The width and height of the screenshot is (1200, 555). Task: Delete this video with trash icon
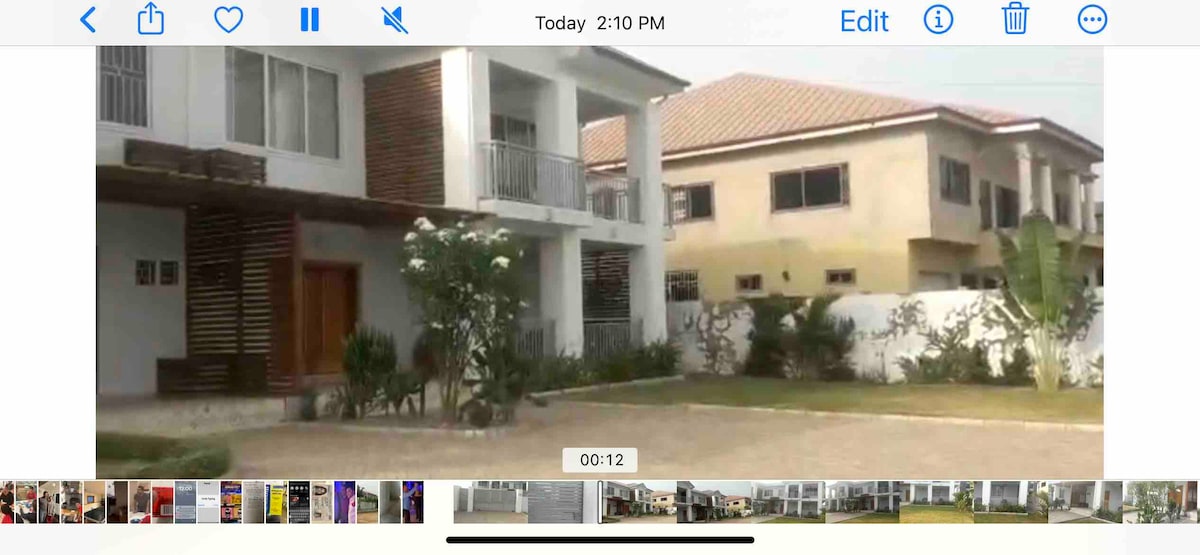click(1015, 19)
